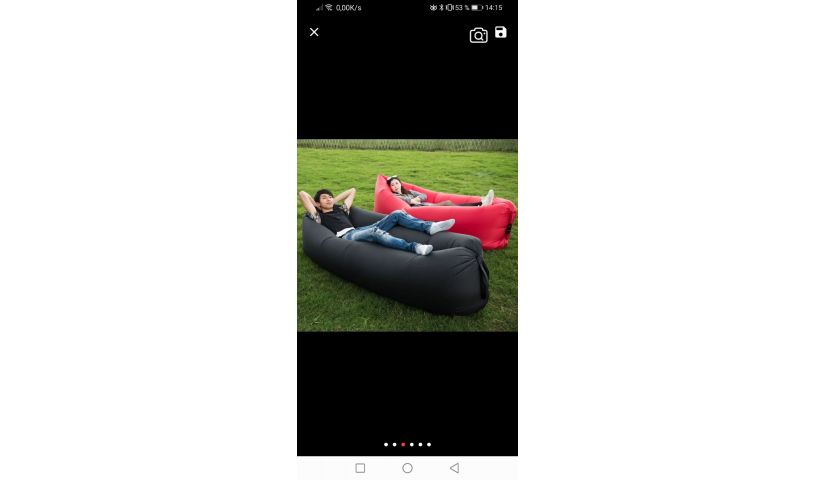Save the photo to the device
Image resolution: width=816 pixels, height=480 pixels.
click(501, 33)
